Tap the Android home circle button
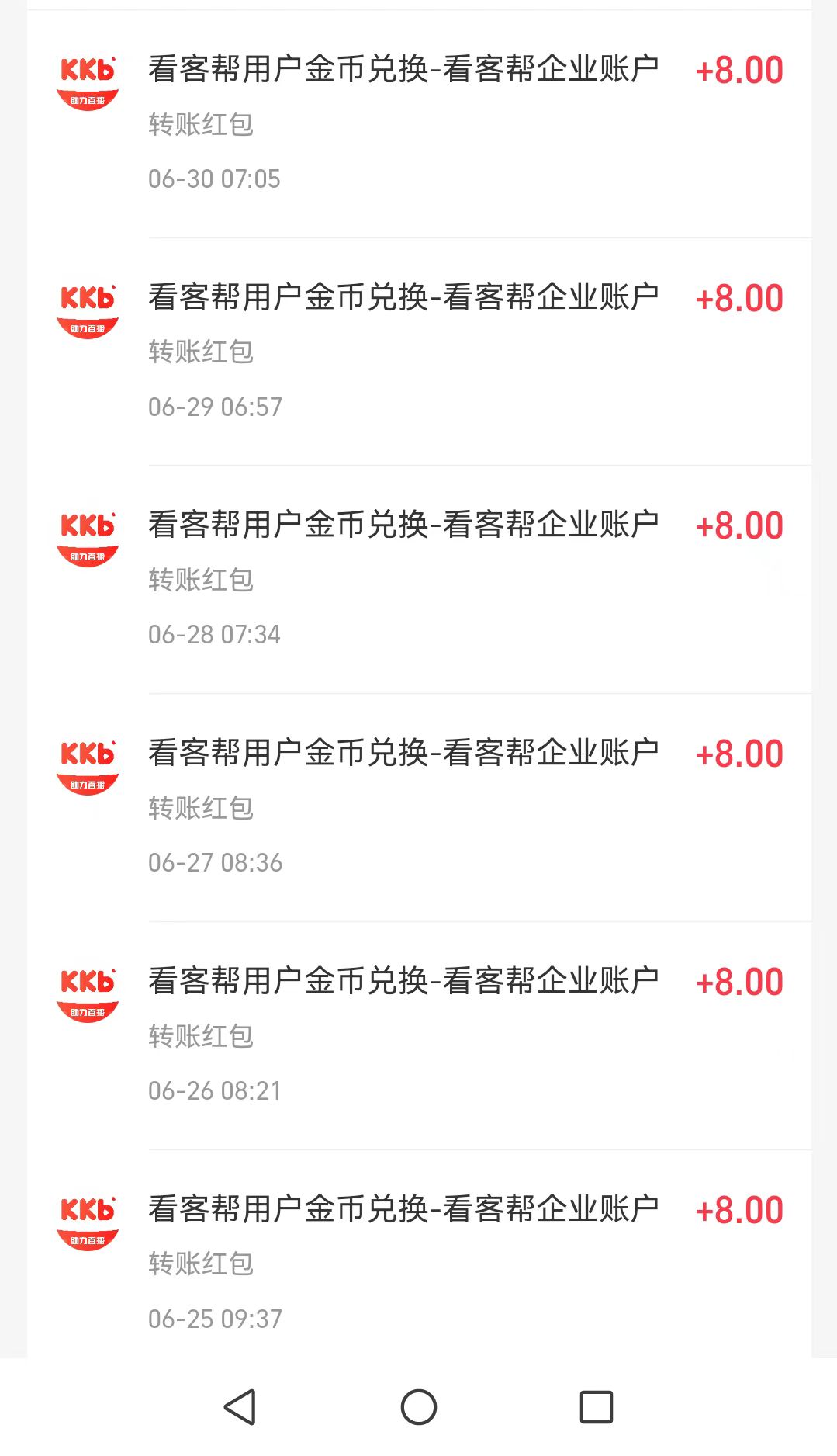Viewport: 837px width, 1456px height. click(418, 1405)
